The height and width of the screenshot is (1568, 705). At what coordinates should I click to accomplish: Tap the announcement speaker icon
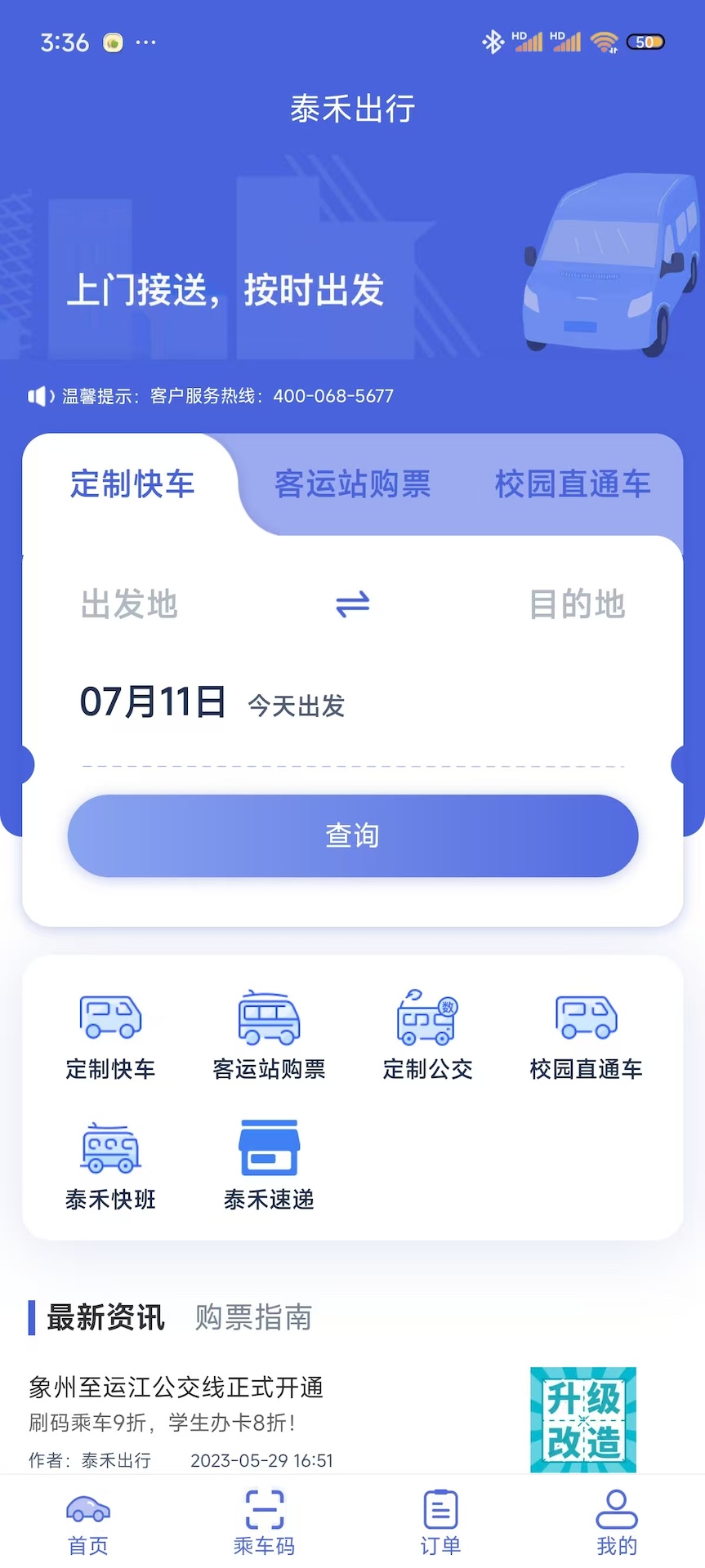40,396
